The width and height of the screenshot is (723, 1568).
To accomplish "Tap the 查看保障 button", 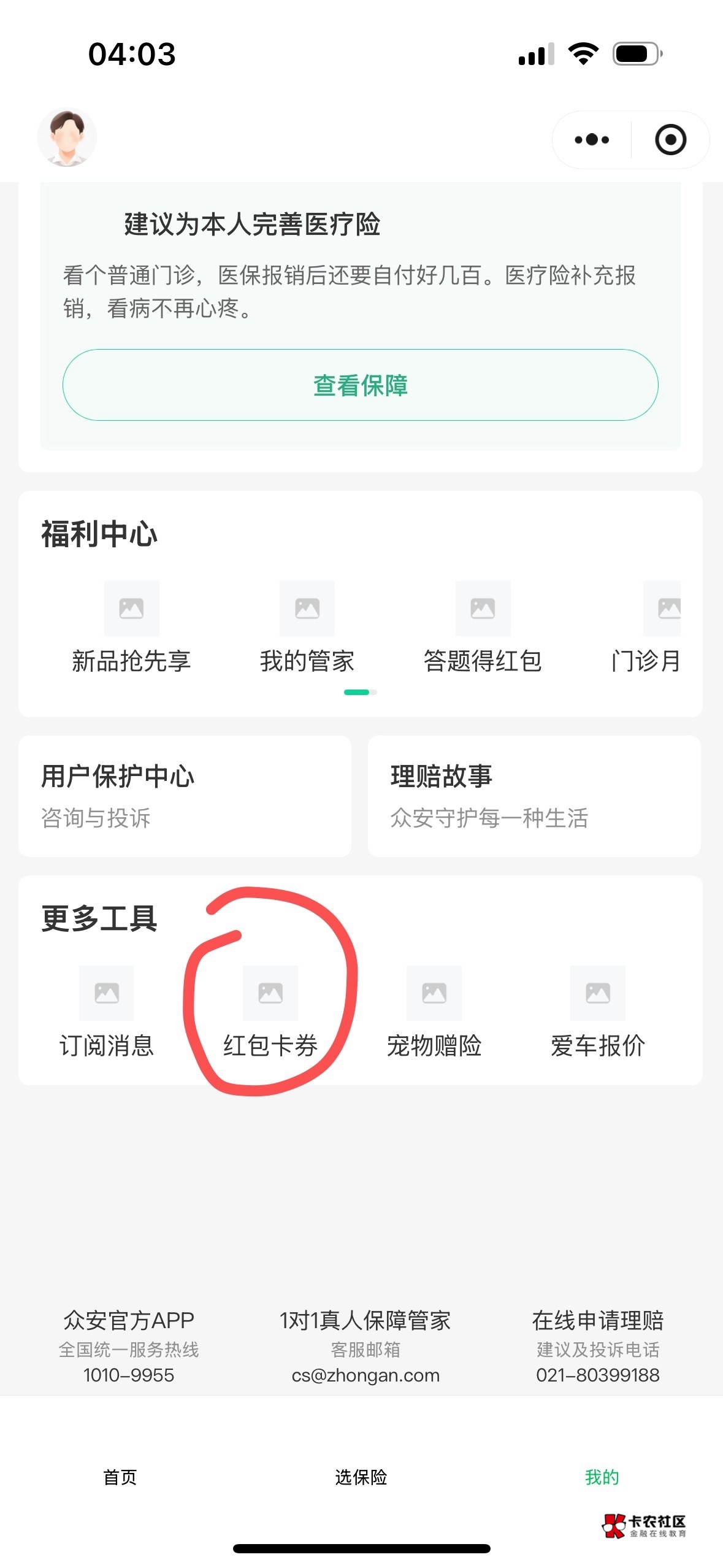I will coord(361,385).
